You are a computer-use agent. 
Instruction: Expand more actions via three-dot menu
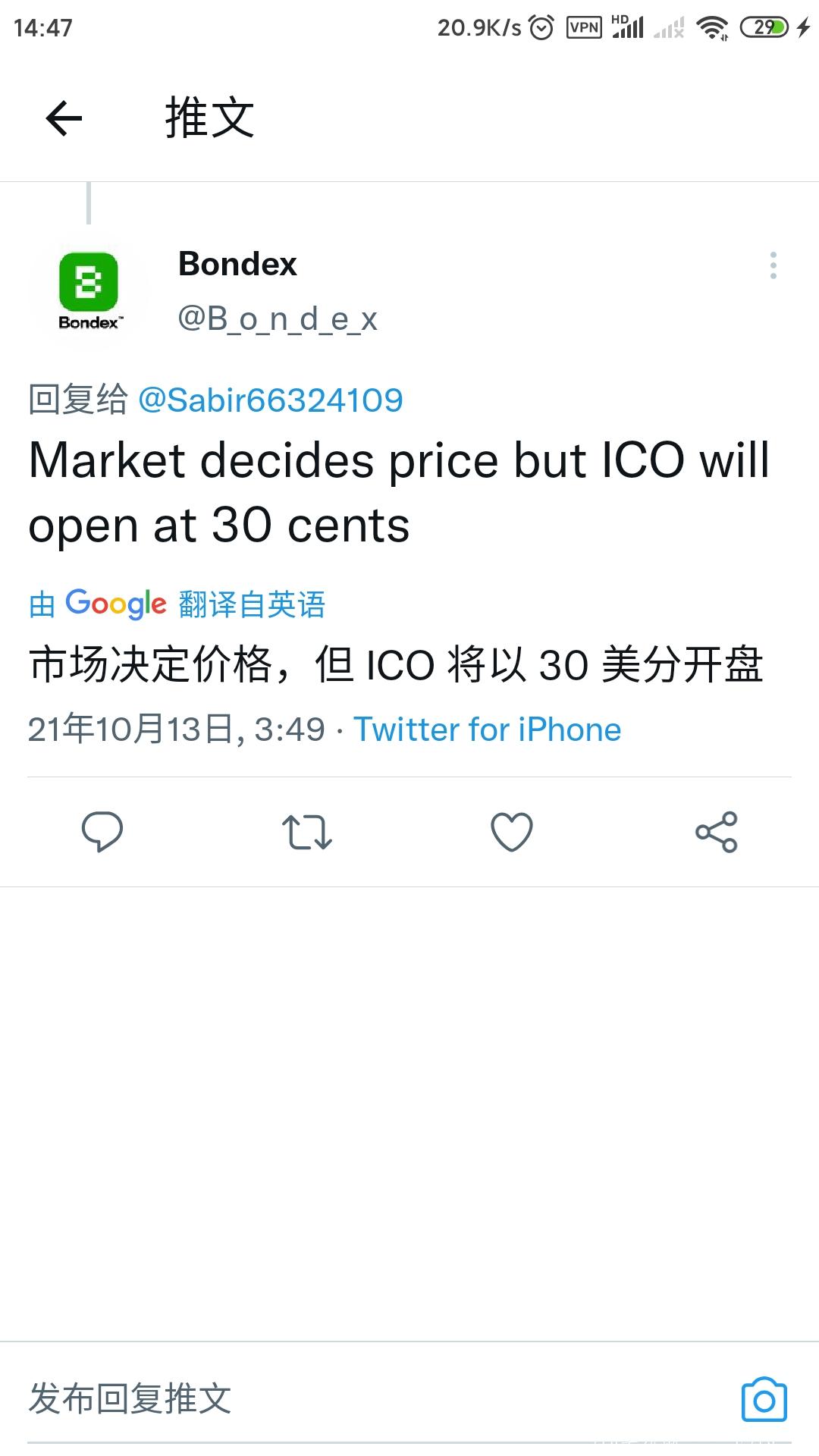773,267
